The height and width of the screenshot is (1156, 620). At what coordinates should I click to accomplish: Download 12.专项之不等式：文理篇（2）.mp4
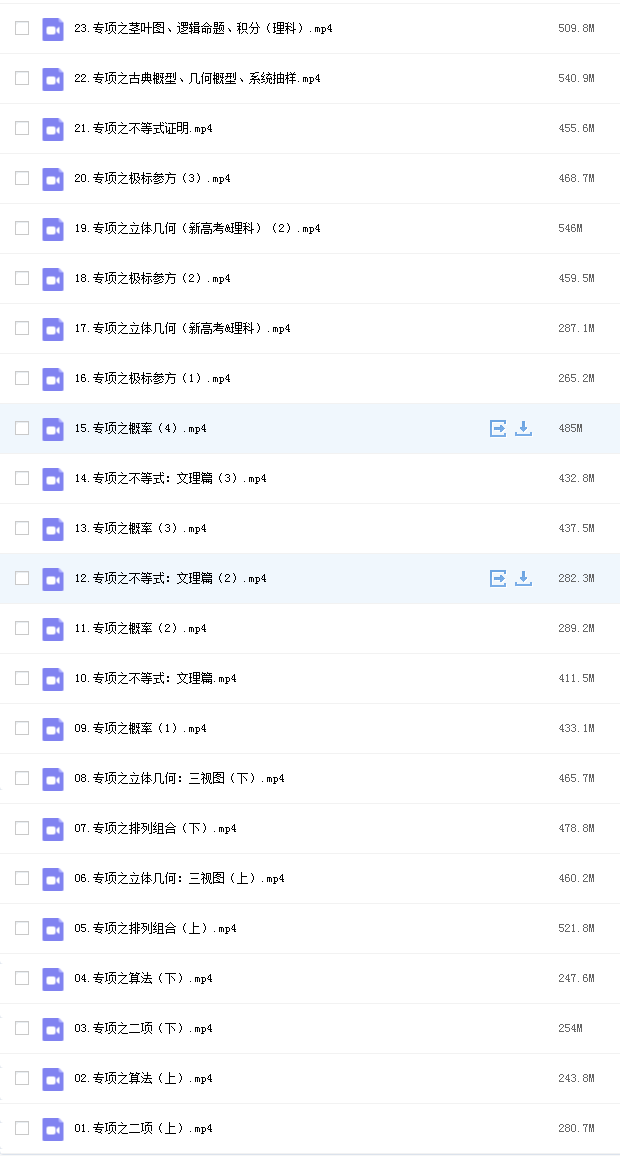pos(523,579)
